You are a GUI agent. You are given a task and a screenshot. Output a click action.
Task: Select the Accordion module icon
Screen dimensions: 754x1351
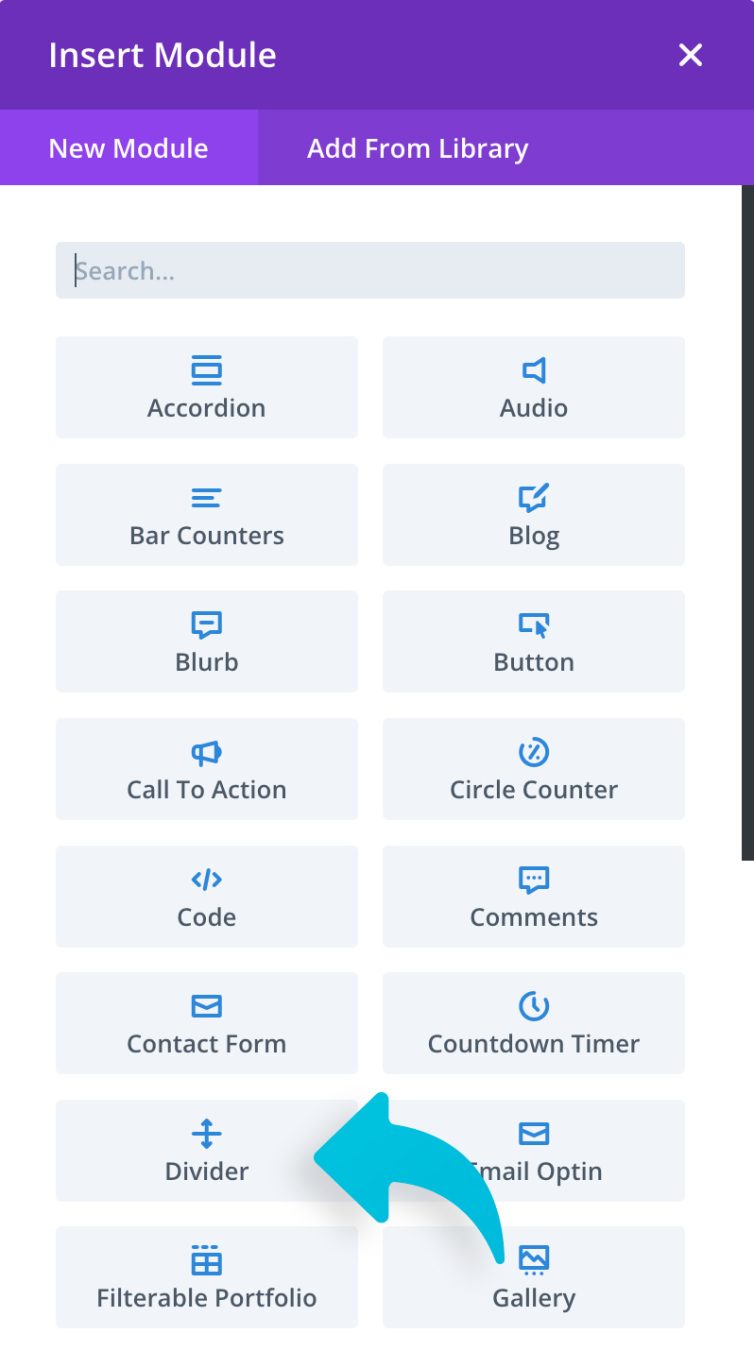(x=206, y=369)
